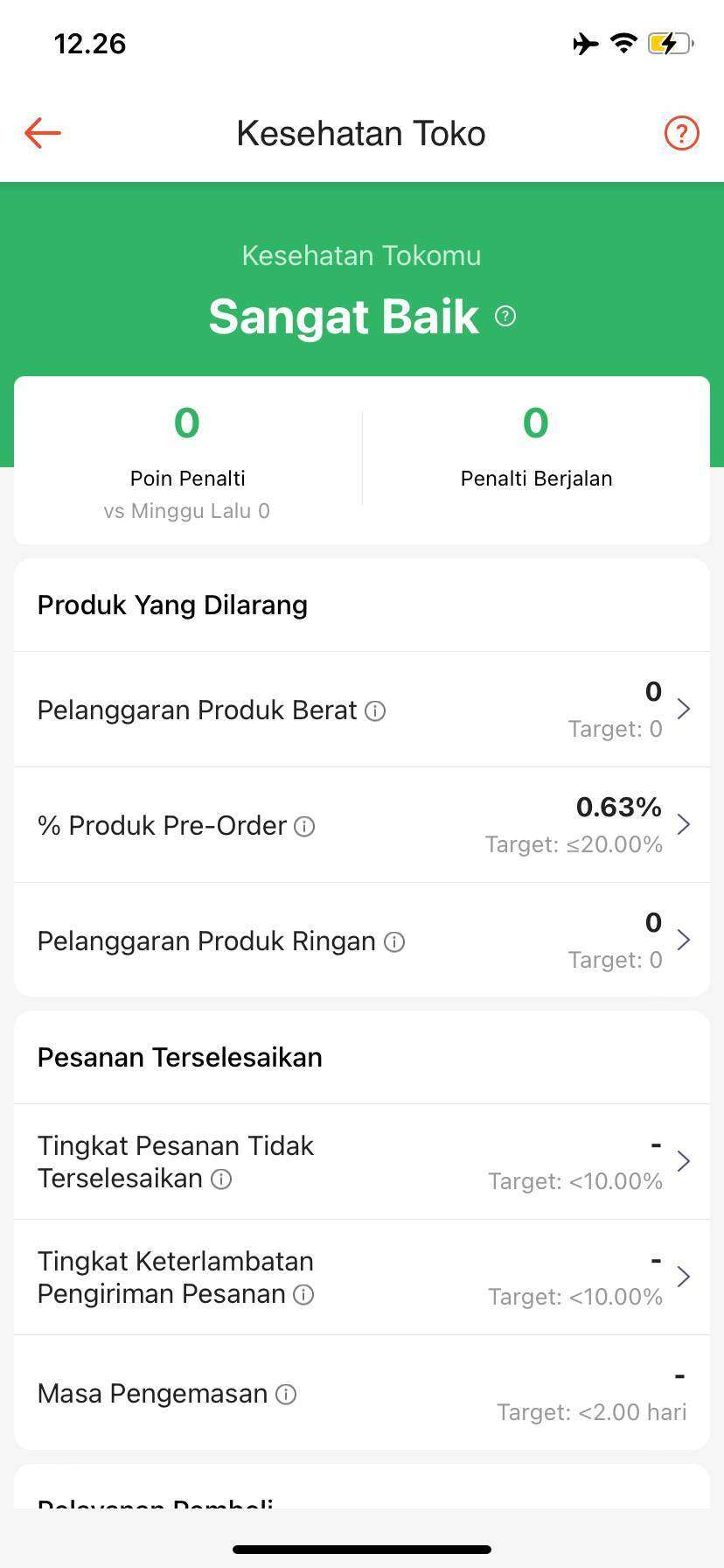The width and height of the screenshot is (724, 1568).
Task: Tap info icon beside Pelanggaran Produk Ringan
Action: 394,942
